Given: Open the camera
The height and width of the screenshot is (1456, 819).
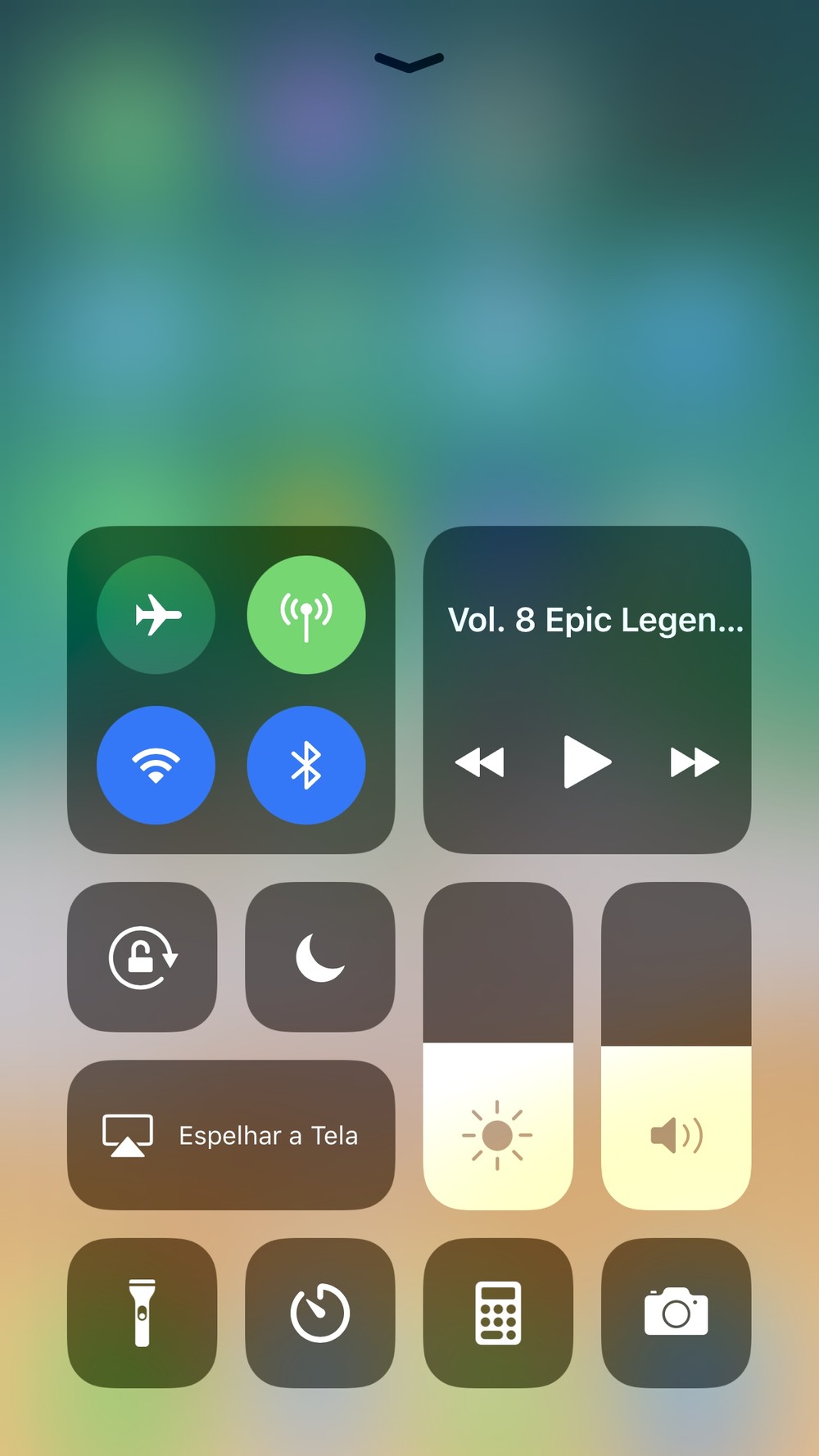Looking at the screenshot, I should tap(676, 1313).
